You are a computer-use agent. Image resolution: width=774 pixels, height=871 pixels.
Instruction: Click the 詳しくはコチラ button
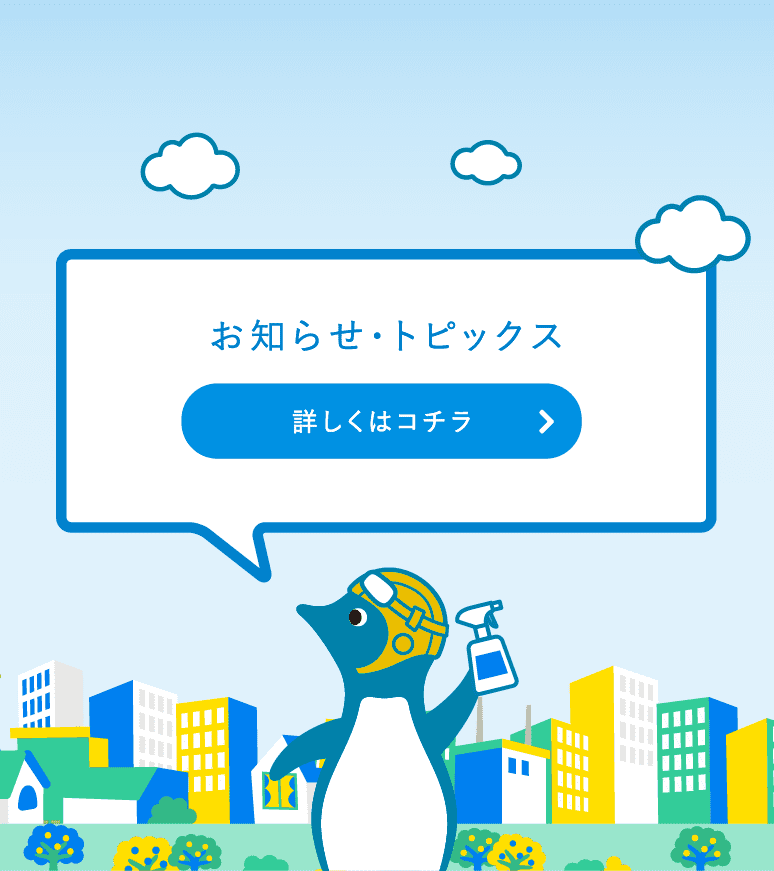381,421
